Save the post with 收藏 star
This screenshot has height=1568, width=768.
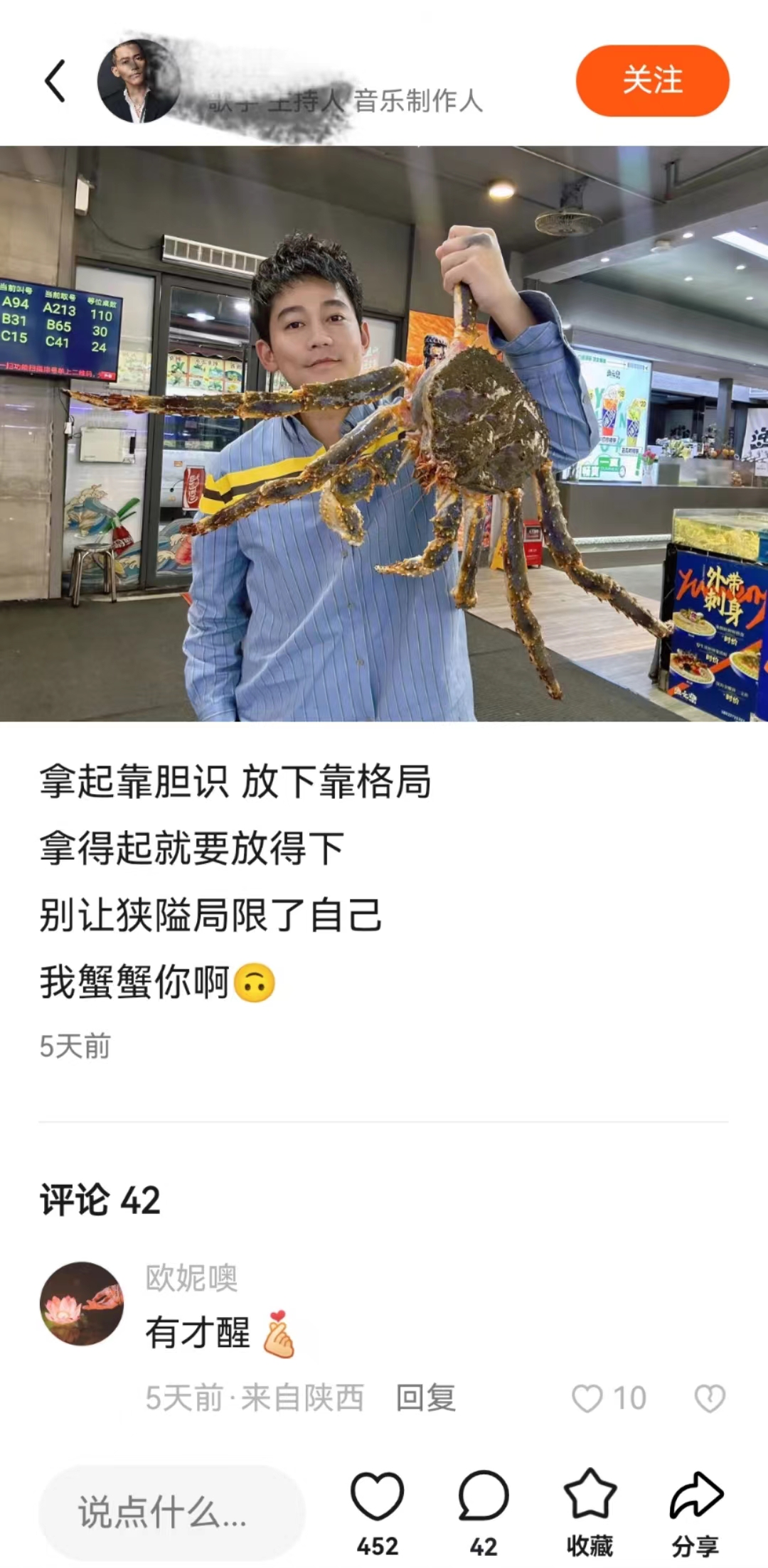[x=590, y=1497]
